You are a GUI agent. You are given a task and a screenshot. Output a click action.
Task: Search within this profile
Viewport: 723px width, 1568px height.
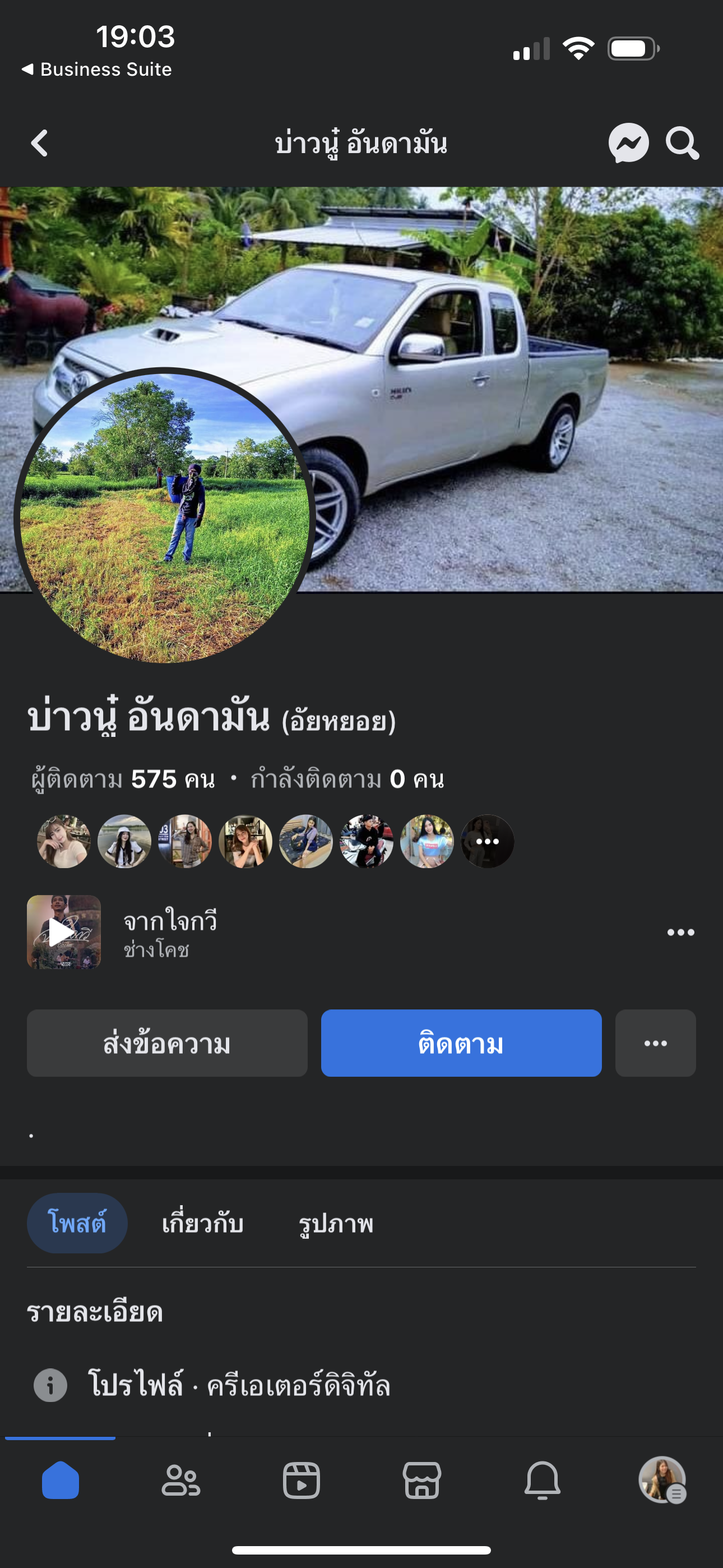[x=682, y=143]
